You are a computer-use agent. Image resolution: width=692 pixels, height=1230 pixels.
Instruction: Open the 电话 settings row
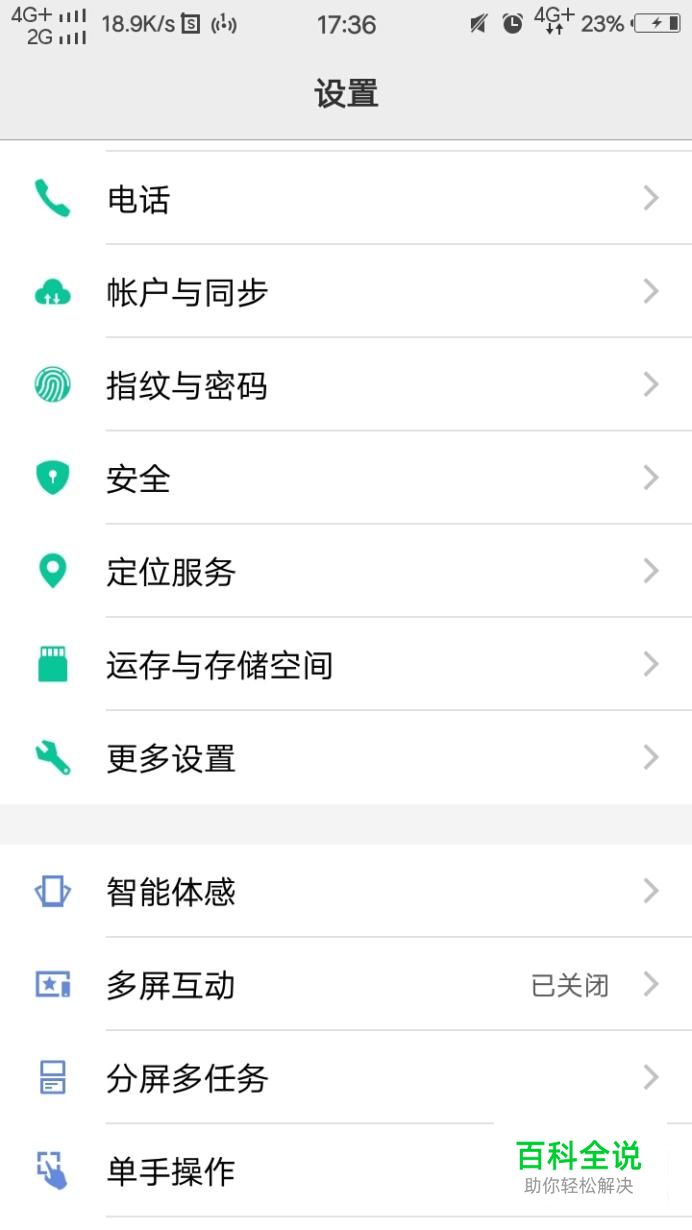[x=346, y=199]
